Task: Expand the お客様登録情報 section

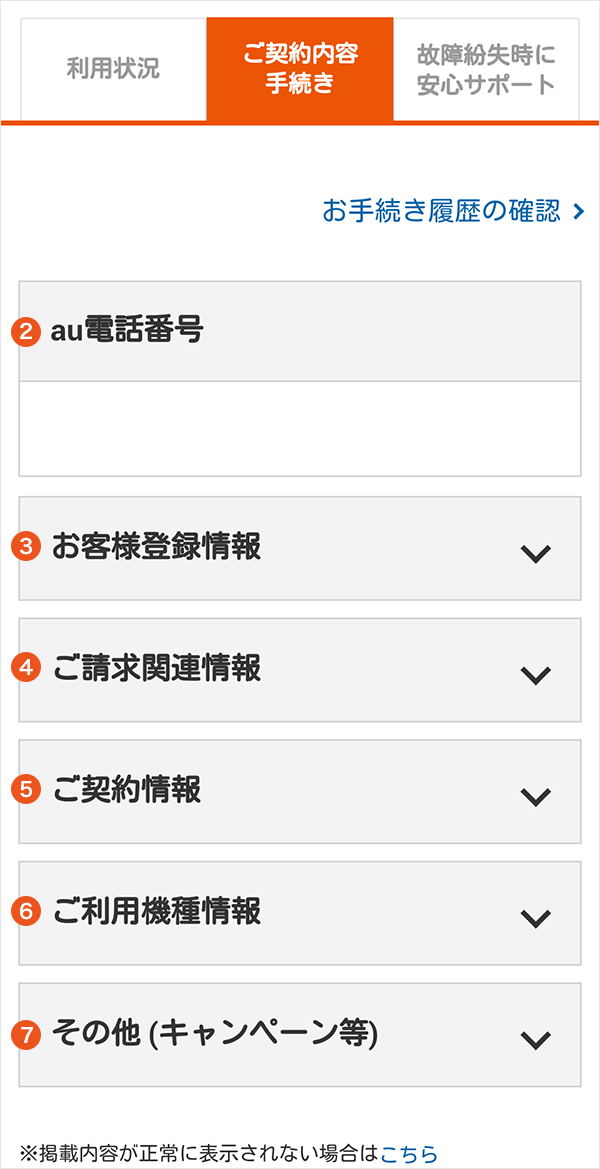Action: tap(300, 549)
